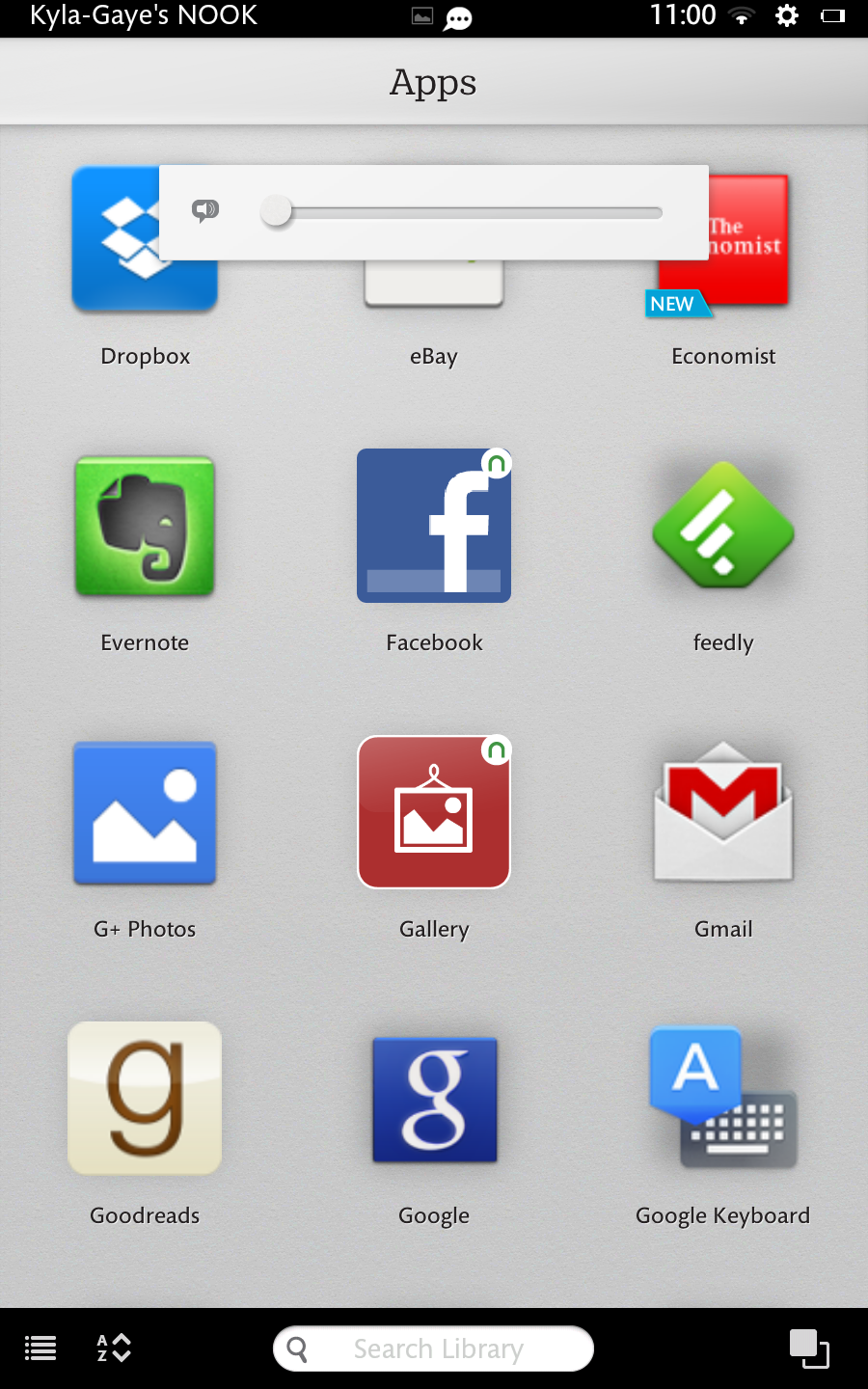Open the feedly app
The width and height of the screenshot is (868, 1389).
click(723, 526)
